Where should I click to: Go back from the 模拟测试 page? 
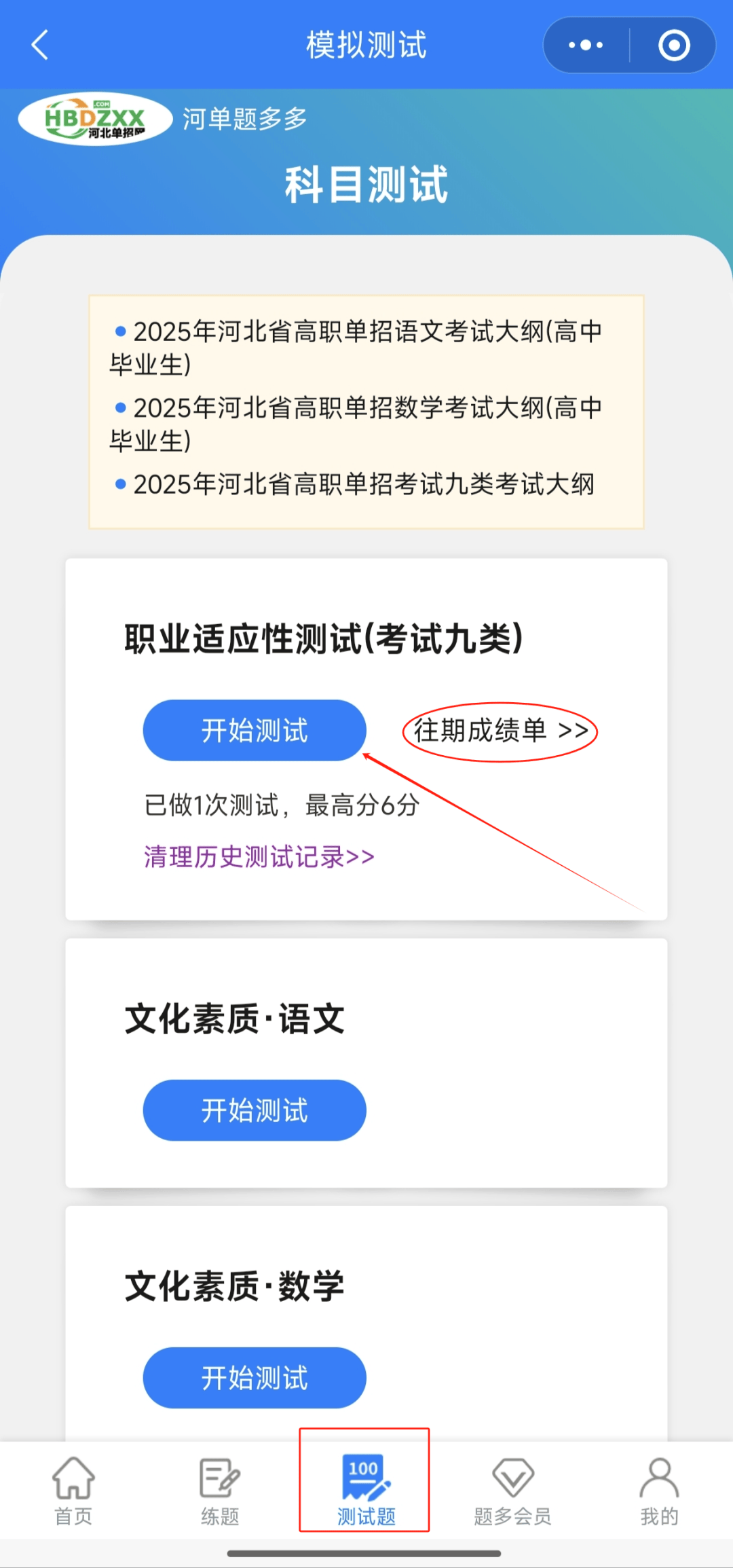41,45
